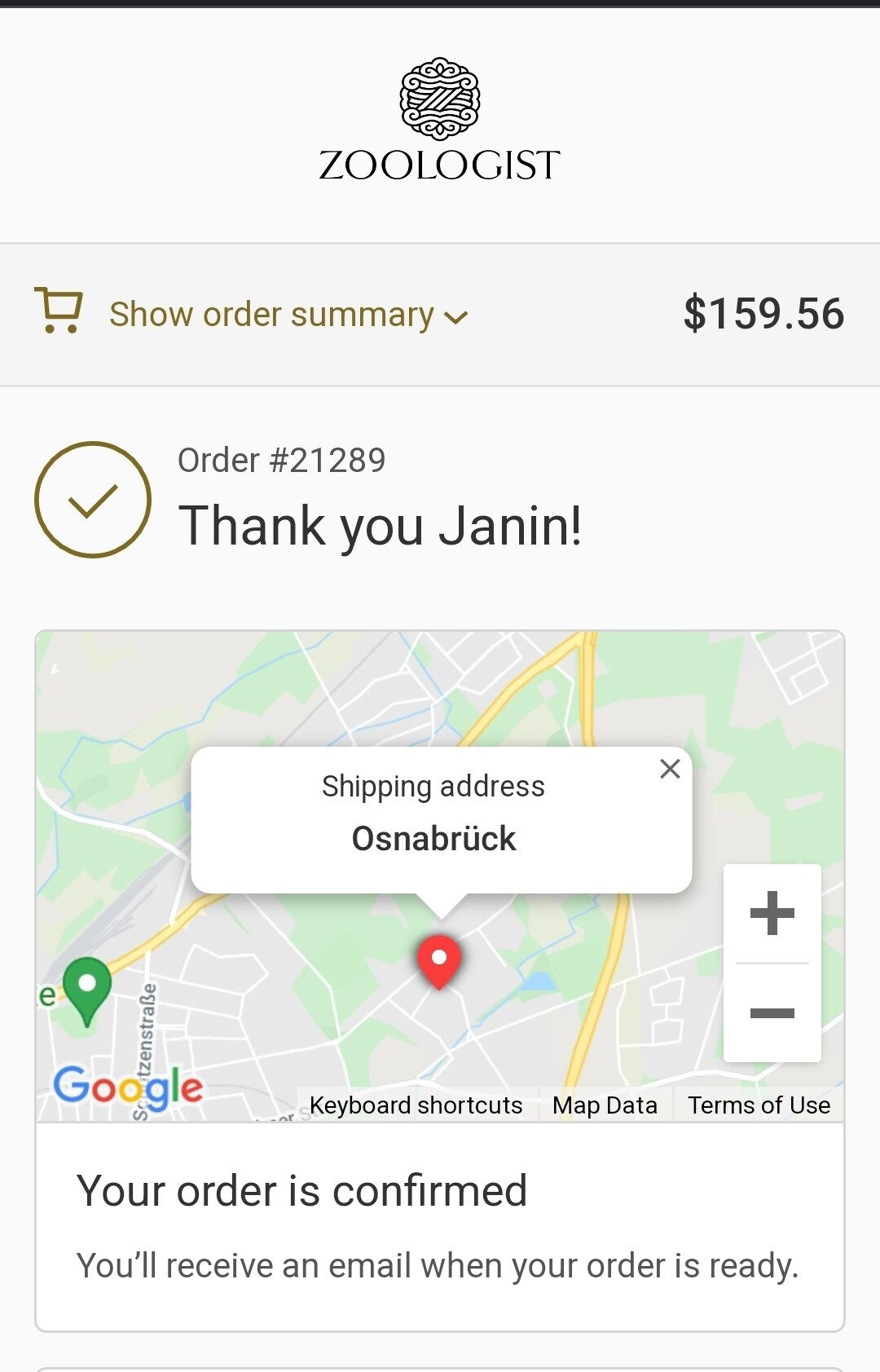880x1372 pixels.
Task: View Map Data attribution
Action: [x=605, y=1105]
